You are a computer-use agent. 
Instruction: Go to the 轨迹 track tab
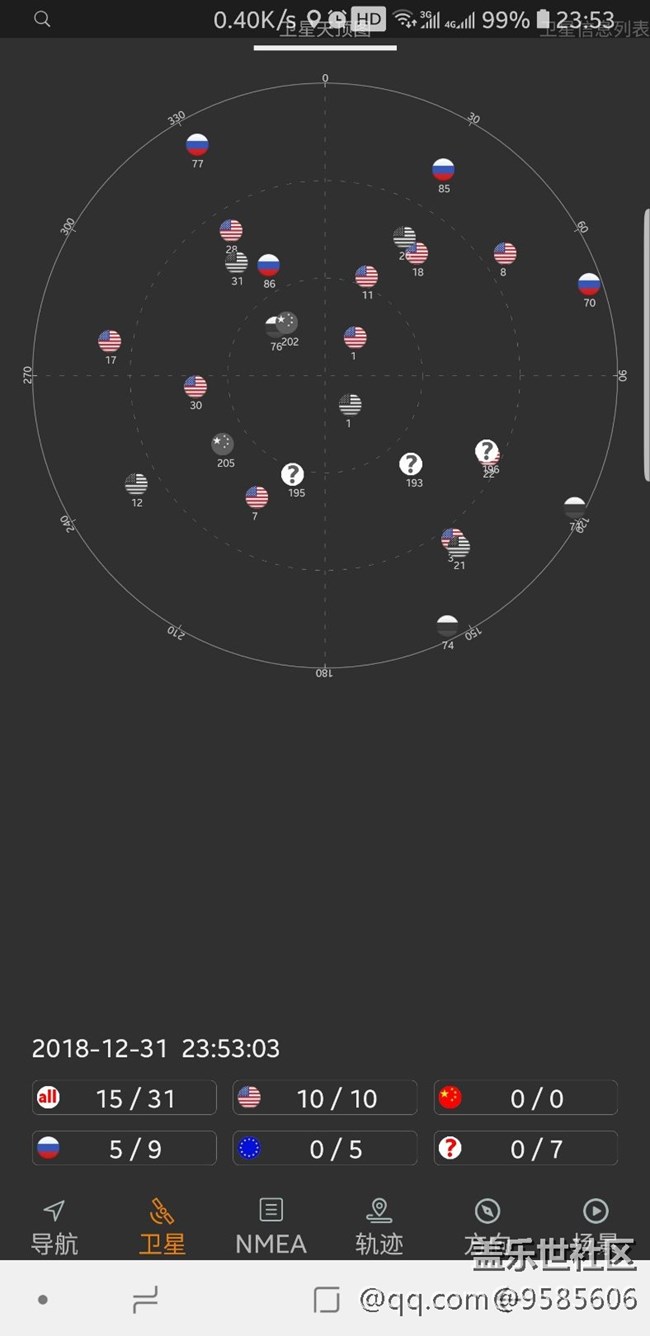click(379, 1226)
